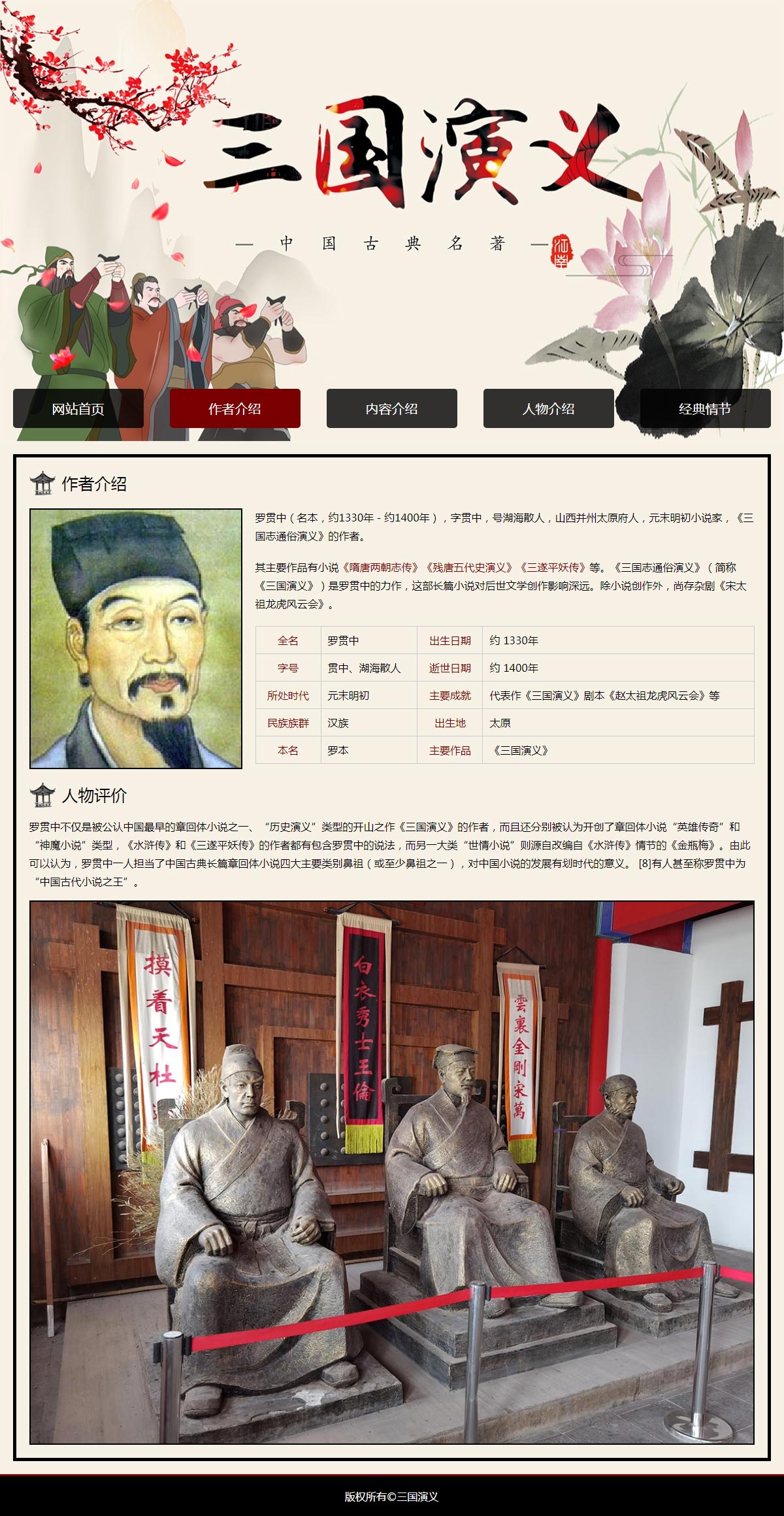The height and width of the screenshot is (1516, 784).
Task: Switch to 人物介绍 page
Action: coord(549,408)
